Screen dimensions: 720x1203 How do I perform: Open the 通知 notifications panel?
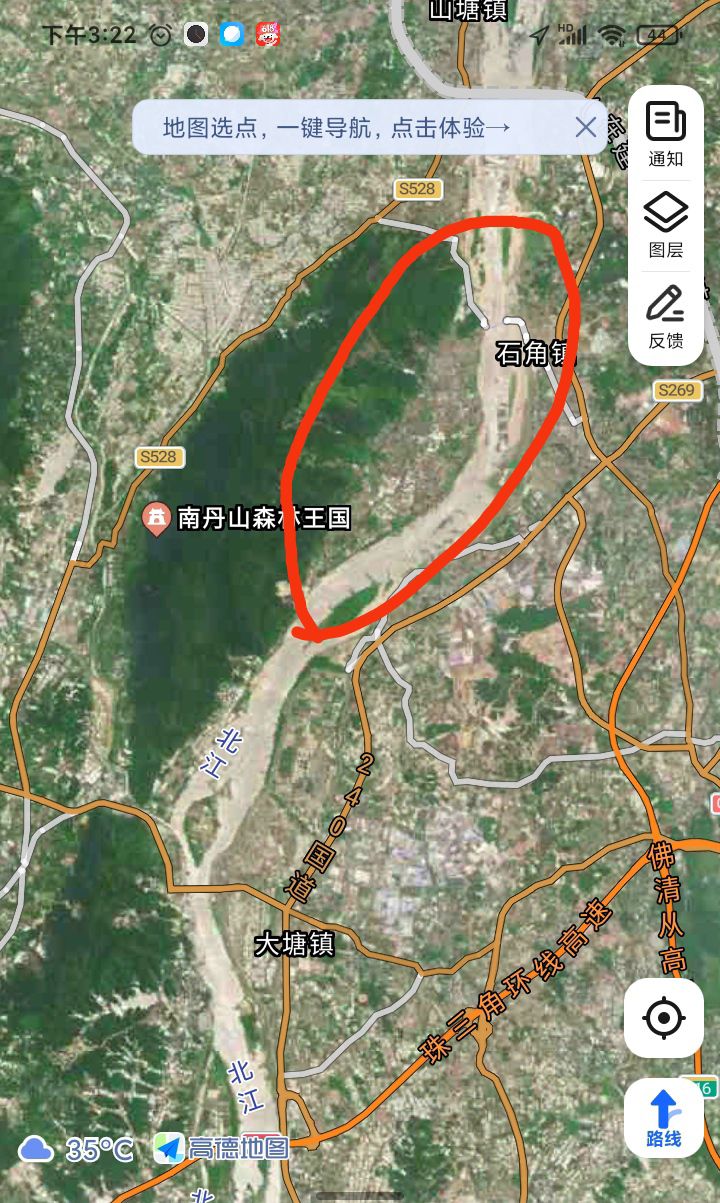[665, 133]
